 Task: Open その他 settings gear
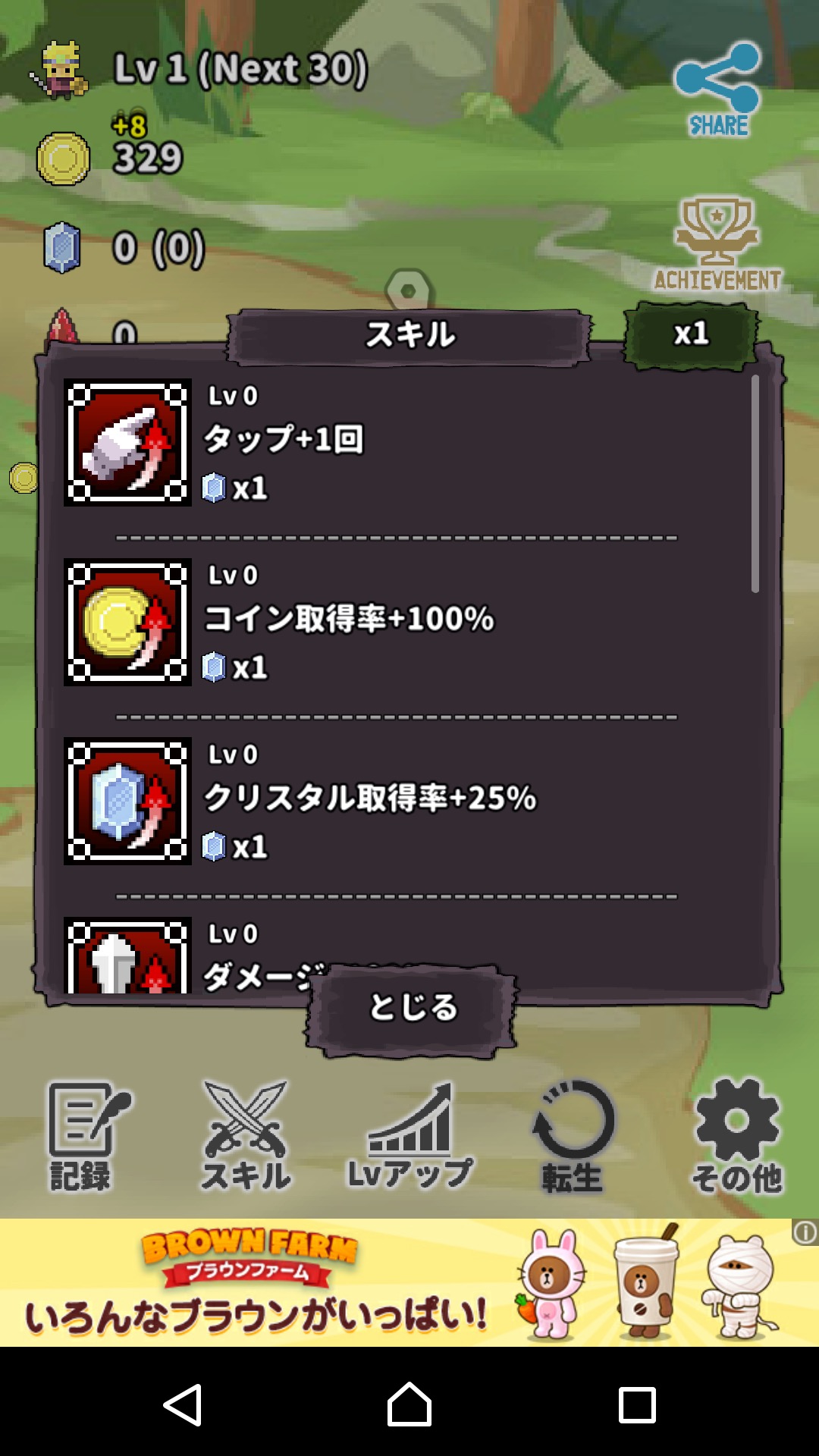[x=737, y=1136]
